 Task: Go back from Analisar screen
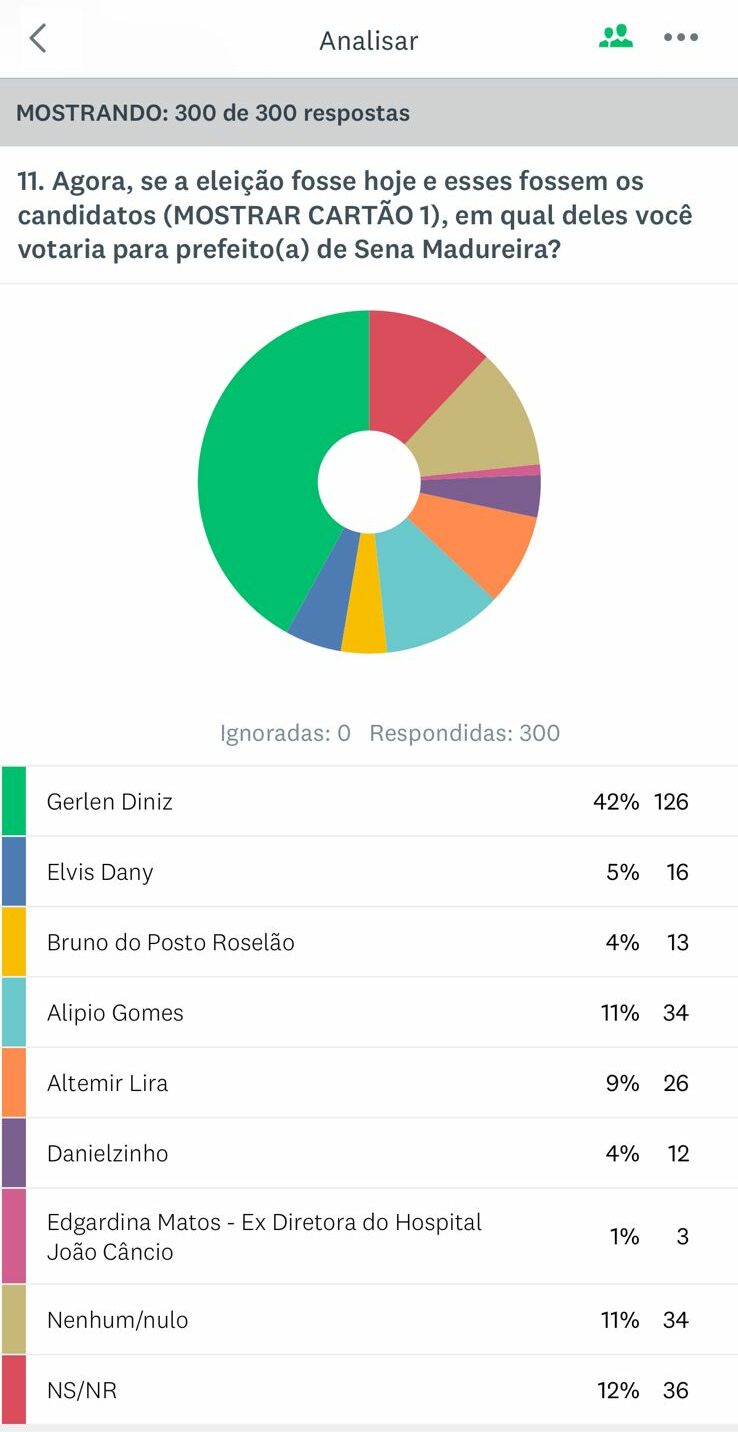[x=38, y=39]
